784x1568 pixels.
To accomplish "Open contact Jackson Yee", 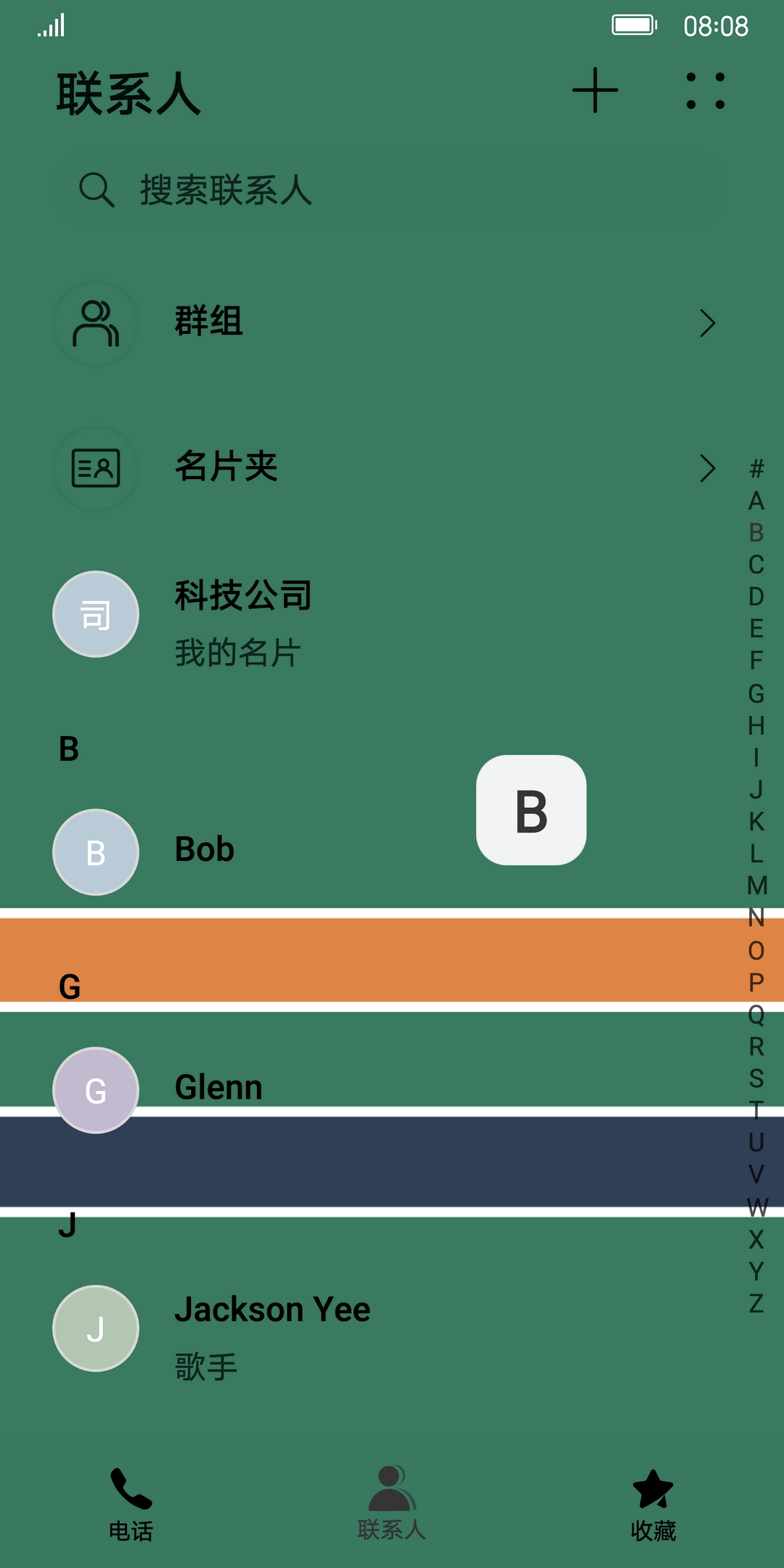I will 290,1328.
